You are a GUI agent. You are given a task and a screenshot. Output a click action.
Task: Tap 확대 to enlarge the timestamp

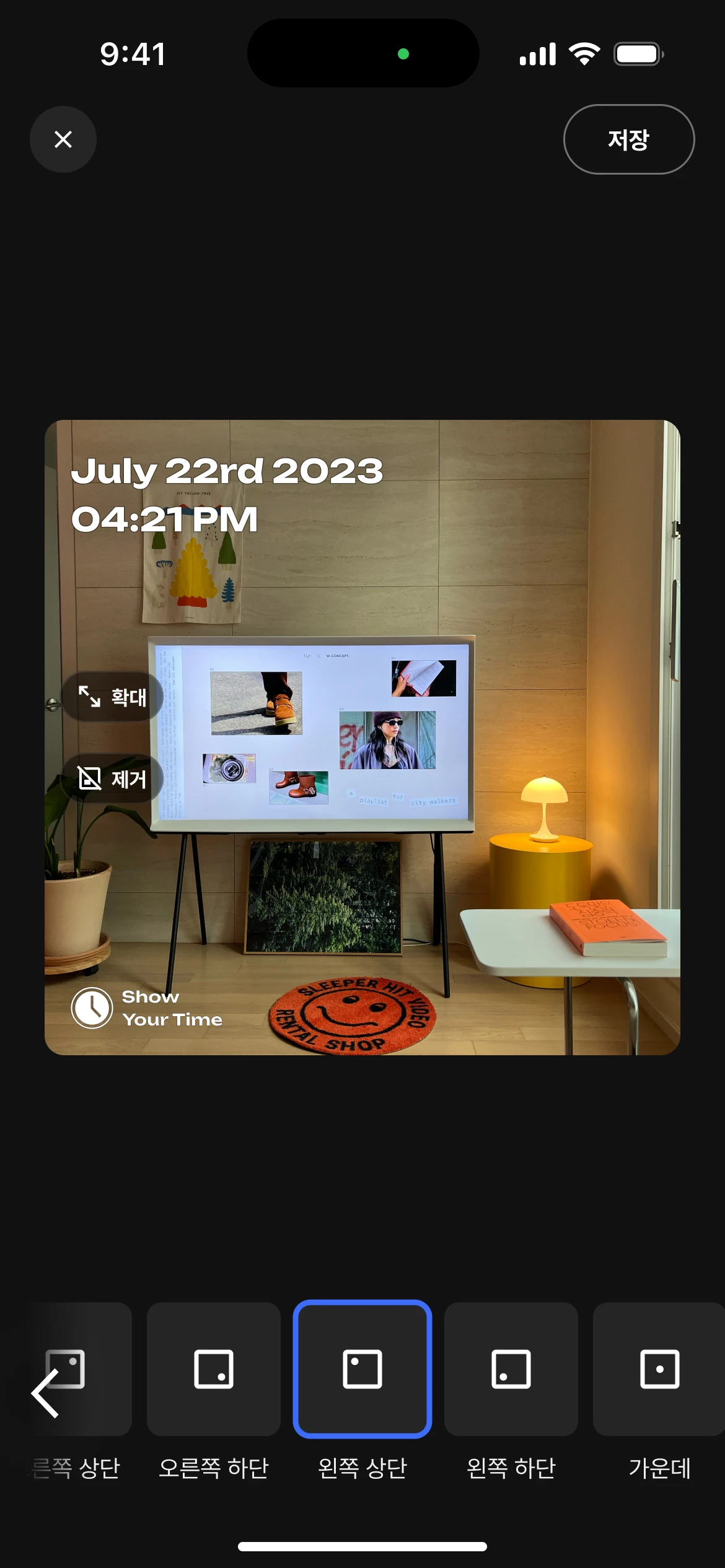point(113,697)
